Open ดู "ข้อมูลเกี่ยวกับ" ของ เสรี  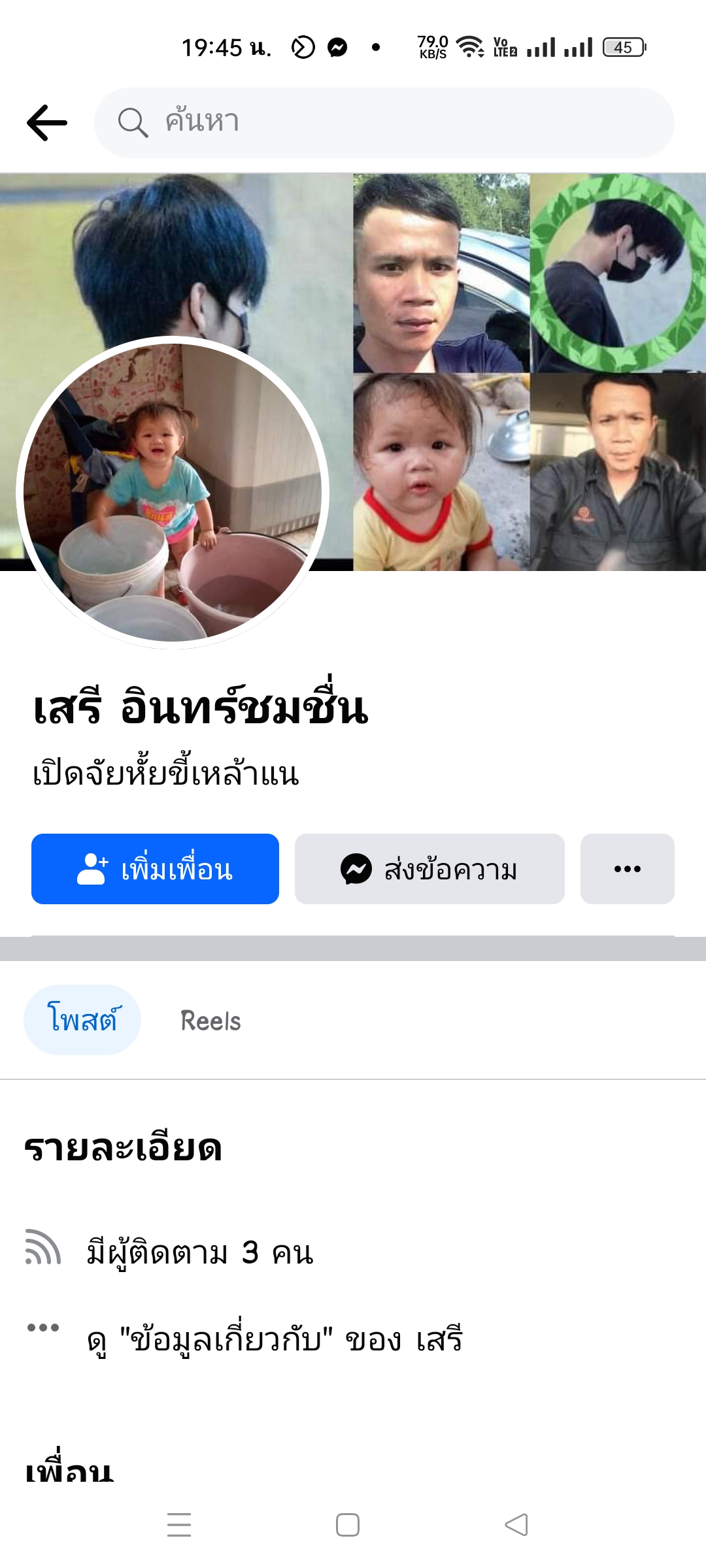275,1341
